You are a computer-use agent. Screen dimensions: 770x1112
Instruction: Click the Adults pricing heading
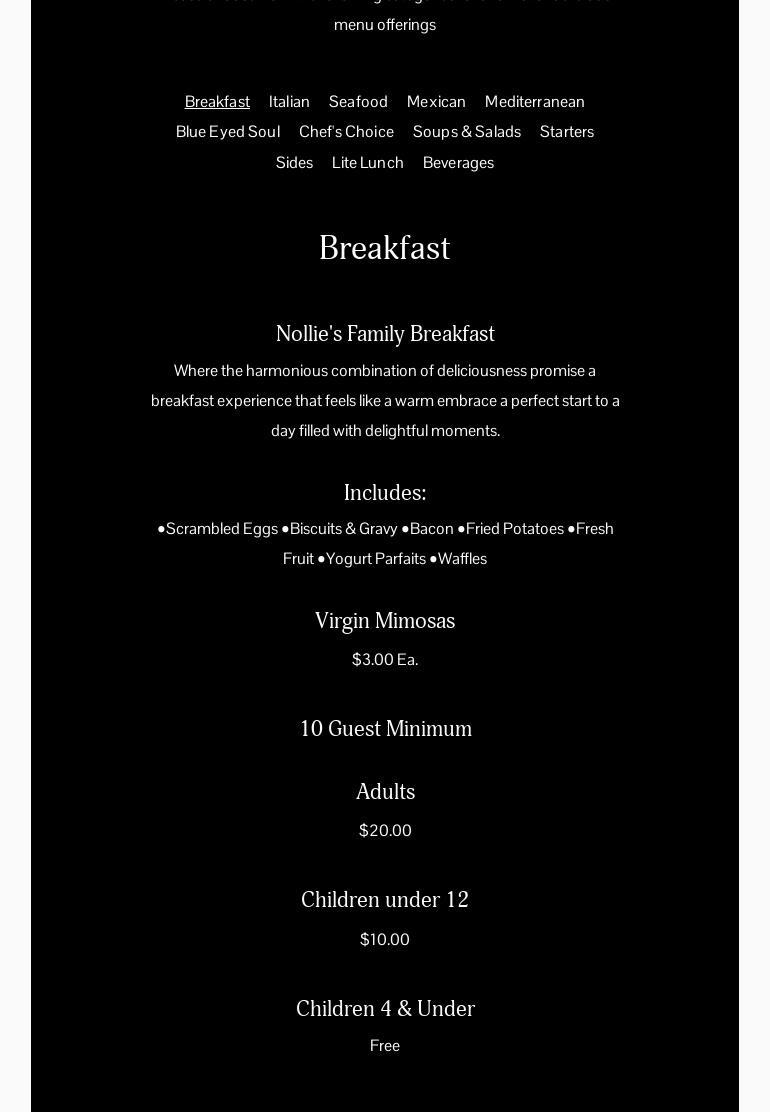[385, 791]
